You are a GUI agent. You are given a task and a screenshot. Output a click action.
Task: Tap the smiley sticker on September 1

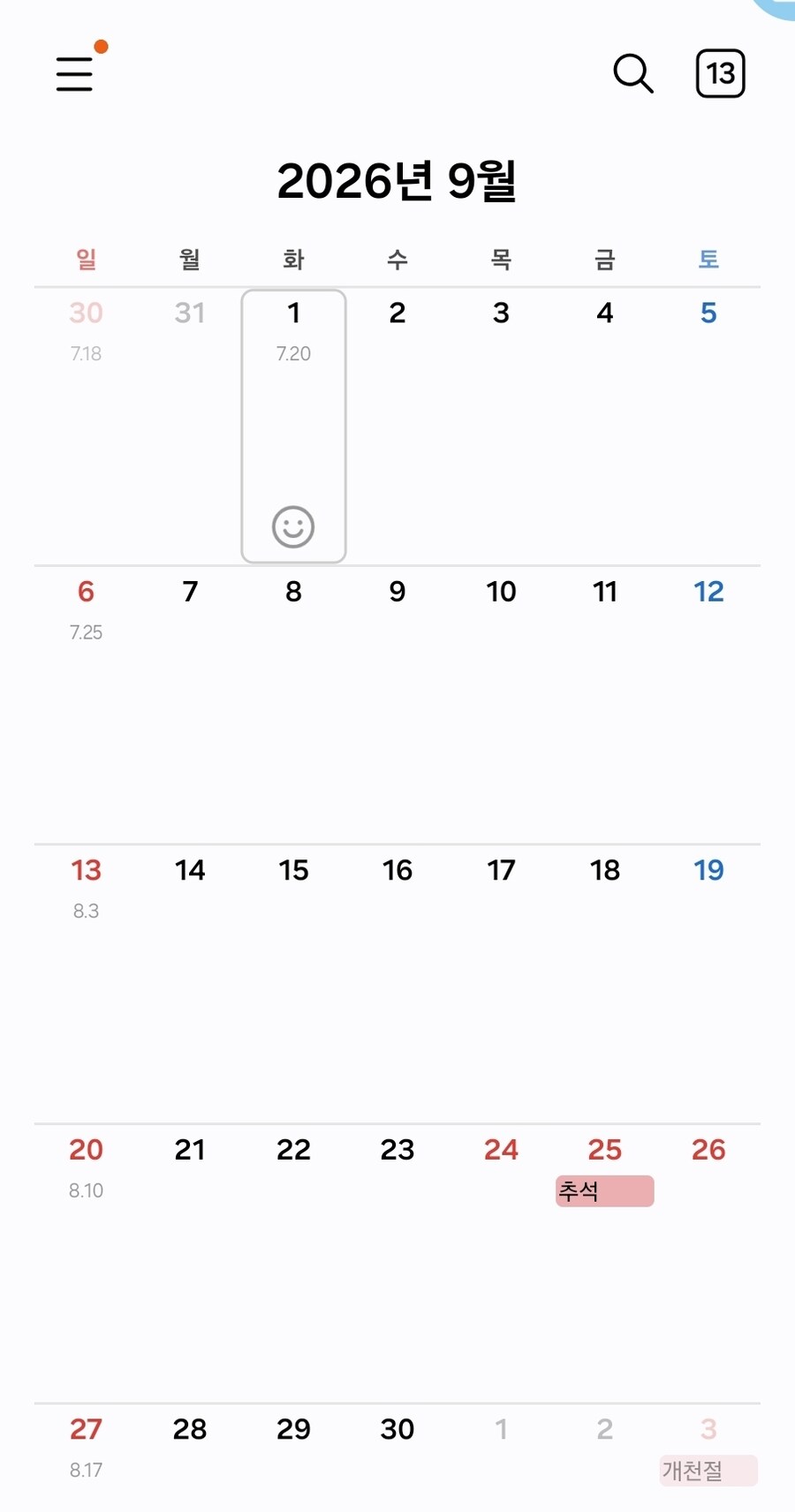coord(293,527)
